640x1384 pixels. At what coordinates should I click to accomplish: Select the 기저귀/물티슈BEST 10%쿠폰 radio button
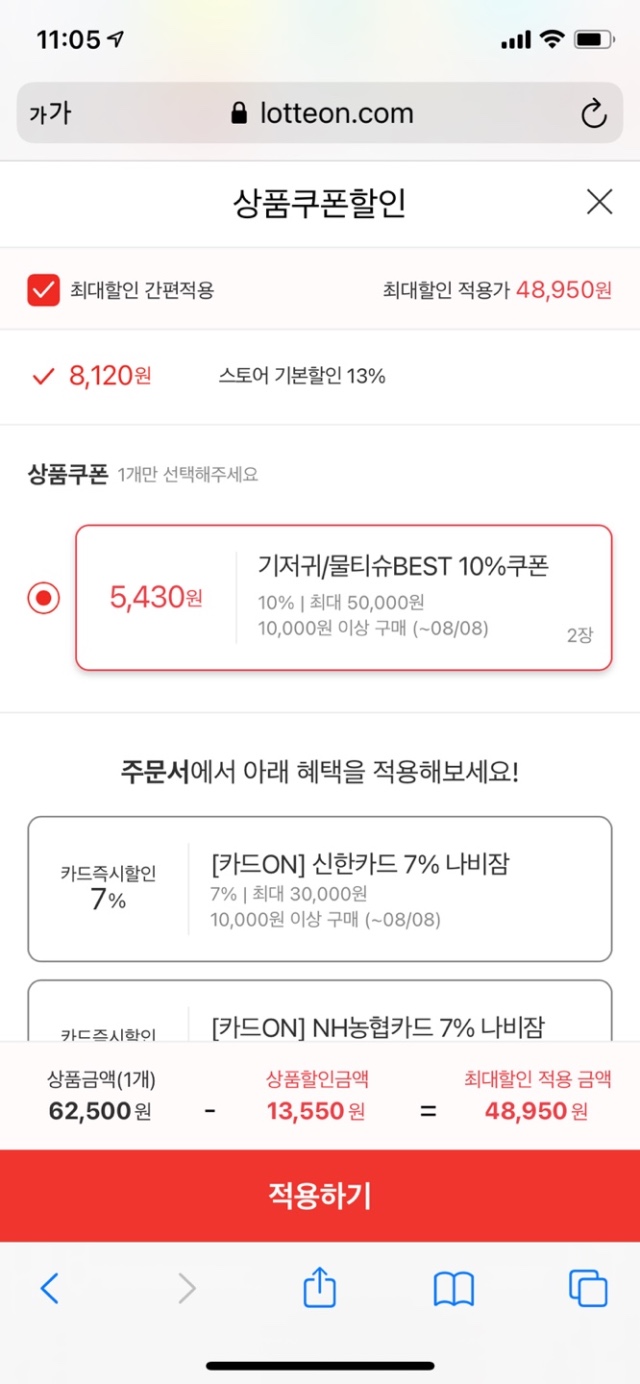tap(43, 598)
